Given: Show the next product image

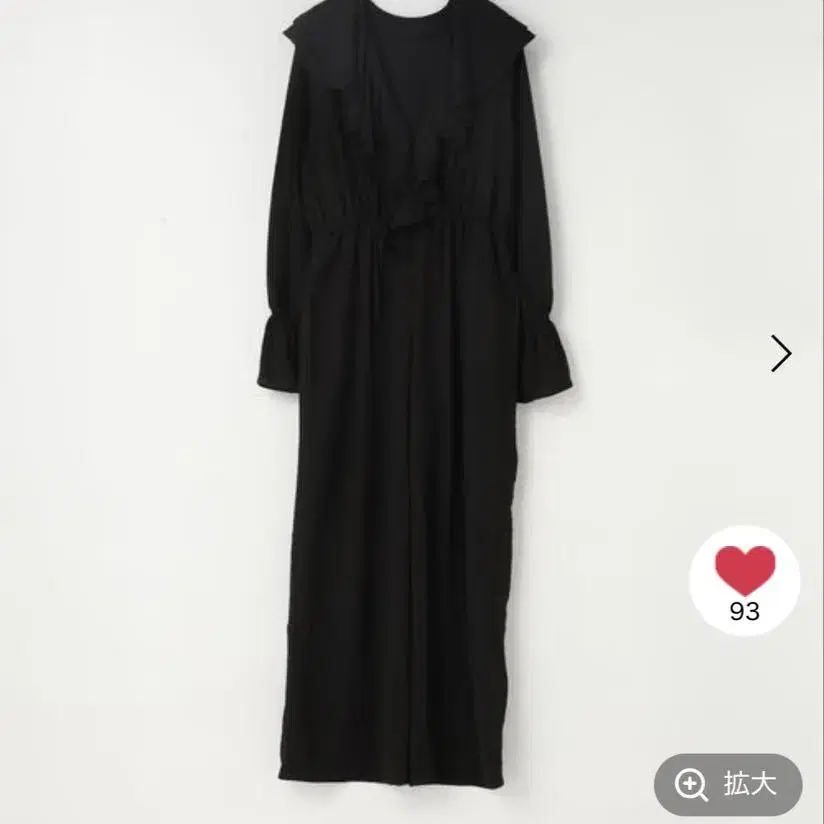Looking at the screenshot, I should coord(781,353).
